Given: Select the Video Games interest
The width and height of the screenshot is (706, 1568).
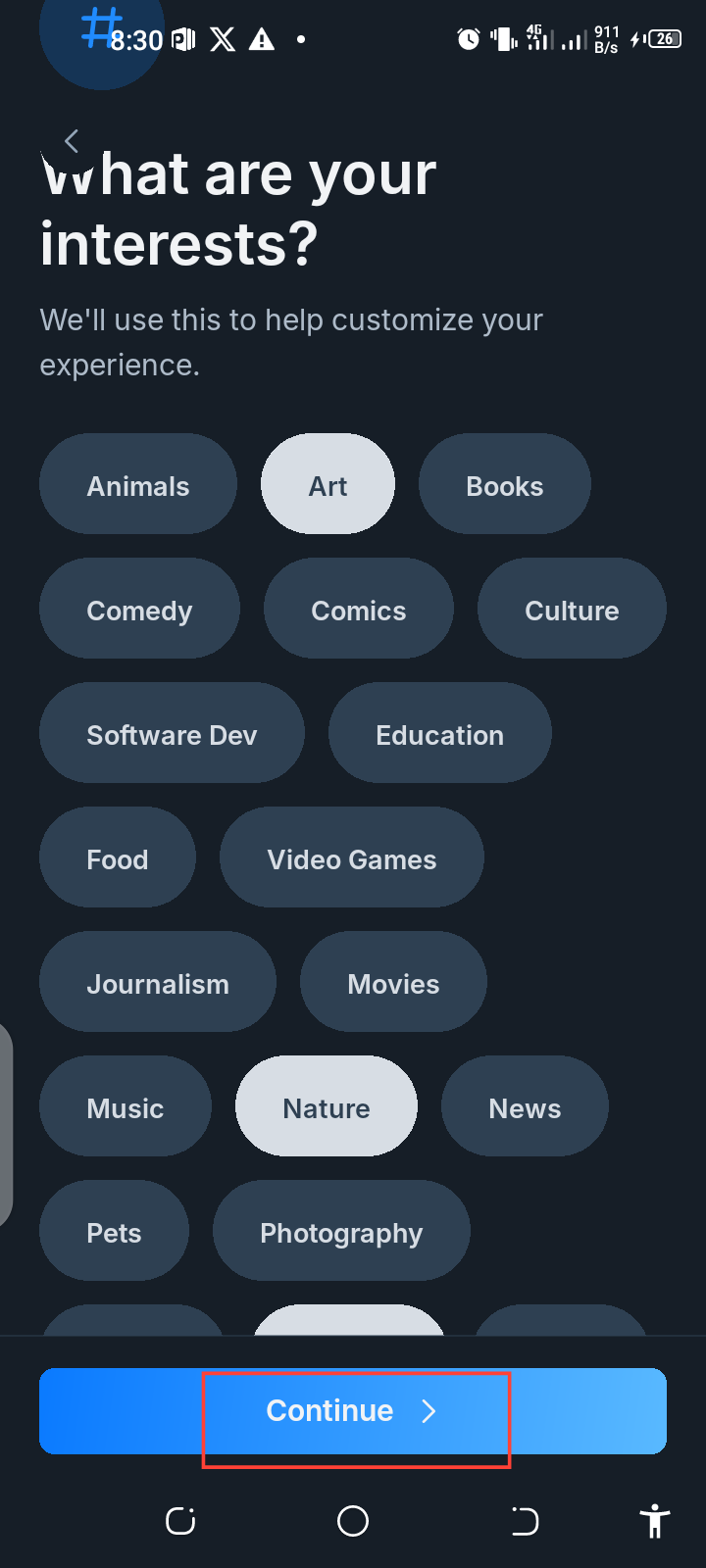Looking at the screenshot, I should click(351, 857).
